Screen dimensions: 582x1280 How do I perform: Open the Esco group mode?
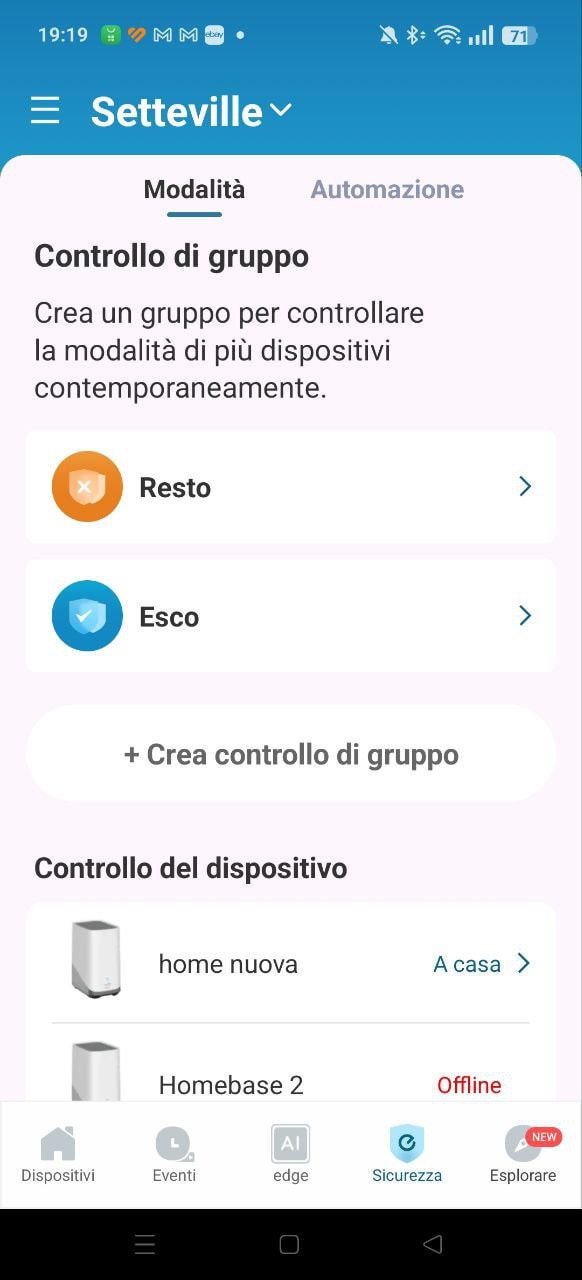pyautogui.click(x=291, y=615)
